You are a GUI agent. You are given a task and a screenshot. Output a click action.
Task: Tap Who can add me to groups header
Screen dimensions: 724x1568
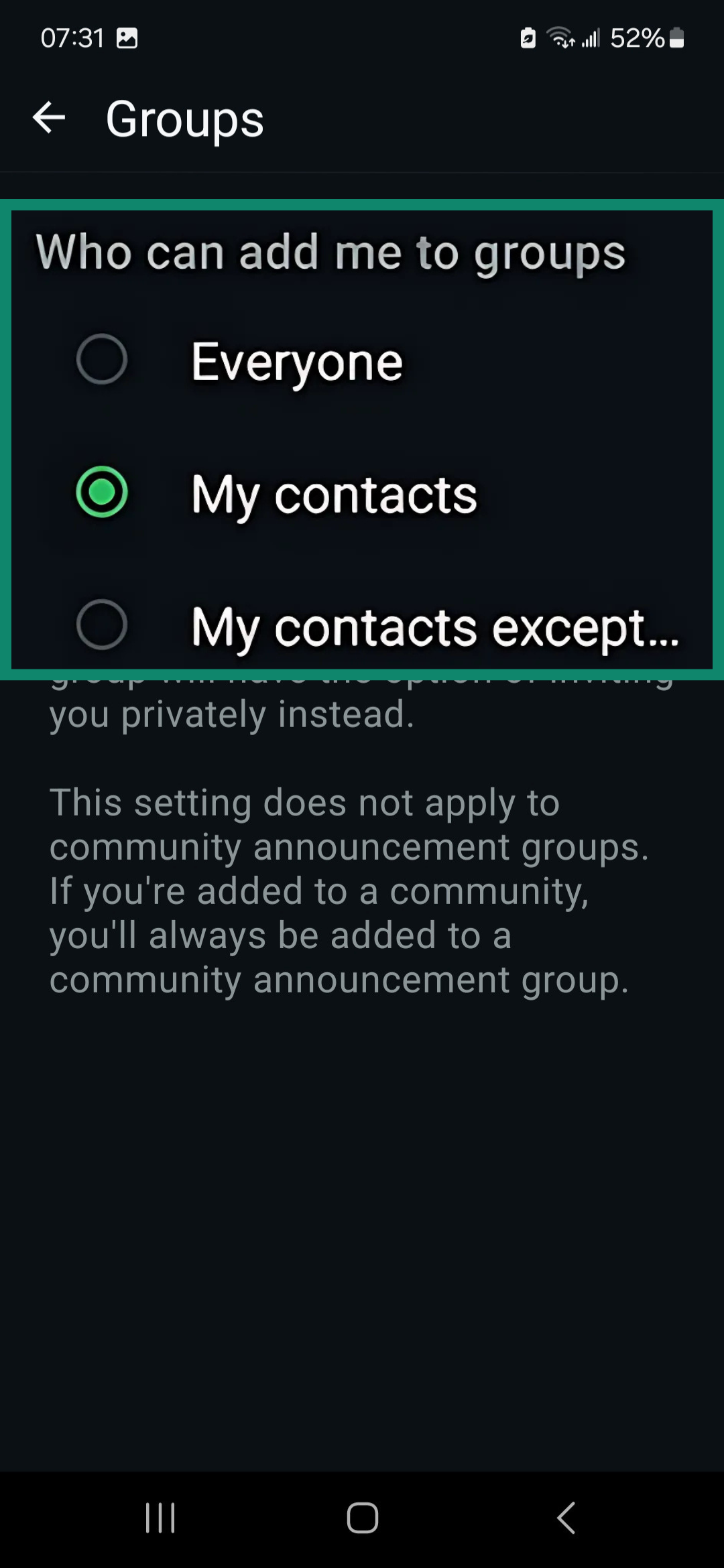[330, 253]
